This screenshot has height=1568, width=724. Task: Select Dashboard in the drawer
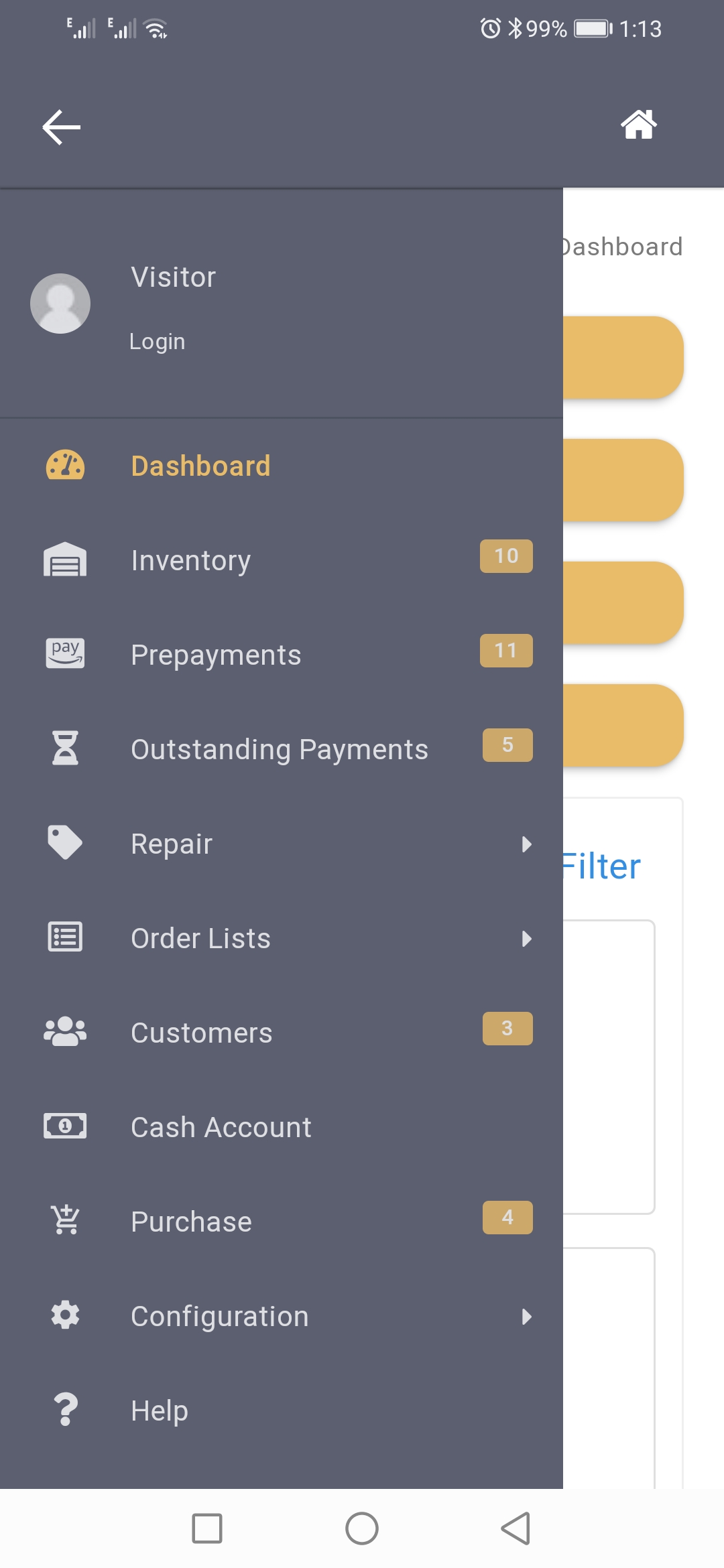coord(200,466)
